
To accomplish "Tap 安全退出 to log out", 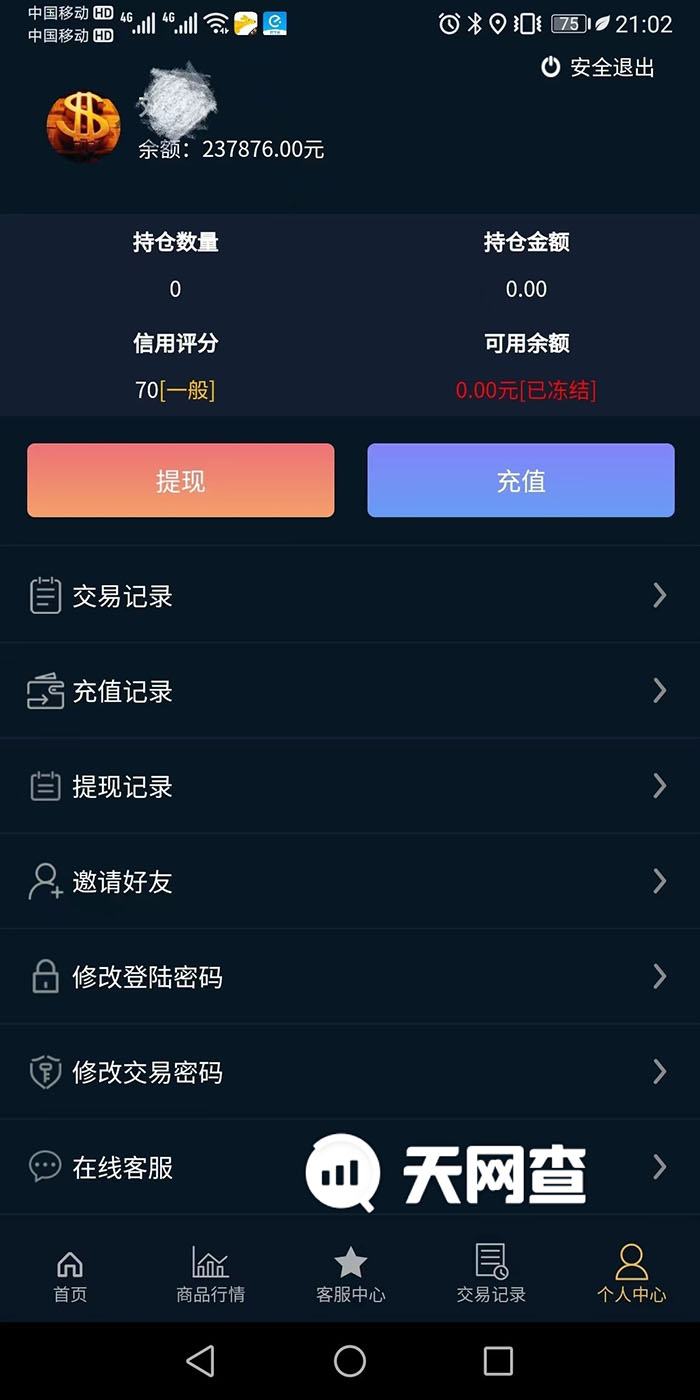I will coord(598,68).
